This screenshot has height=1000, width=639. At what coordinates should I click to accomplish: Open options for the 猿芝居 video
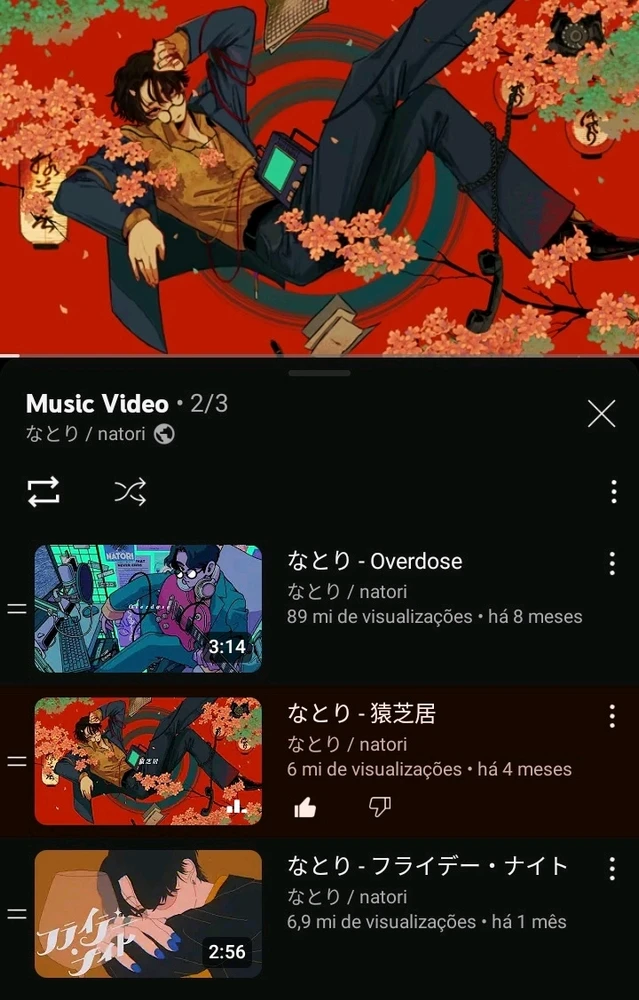612,716
